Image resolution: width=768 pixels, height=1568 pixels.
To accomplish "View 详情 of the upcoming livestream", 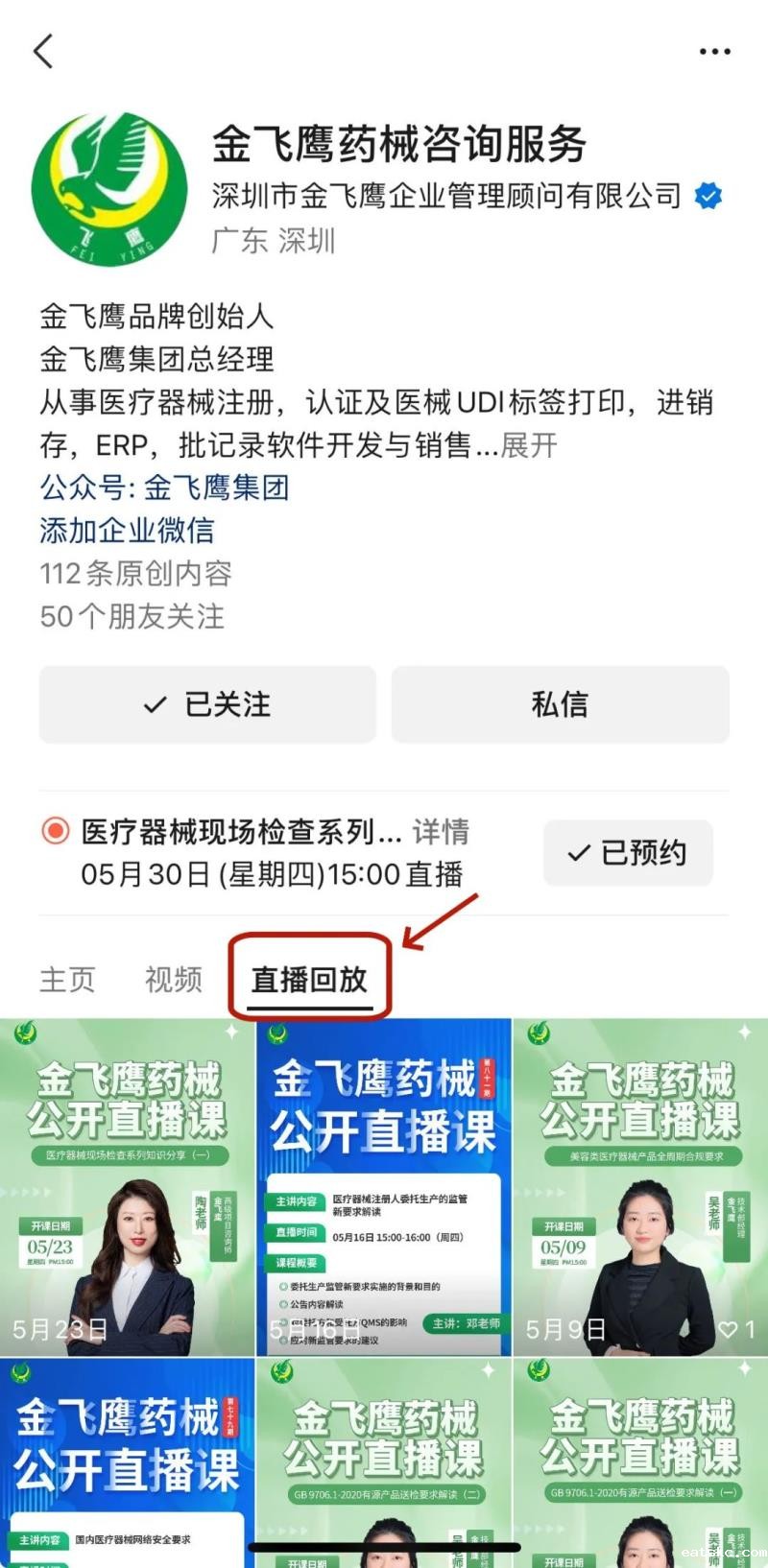I will pyautogui.click(x=441, y=831).
